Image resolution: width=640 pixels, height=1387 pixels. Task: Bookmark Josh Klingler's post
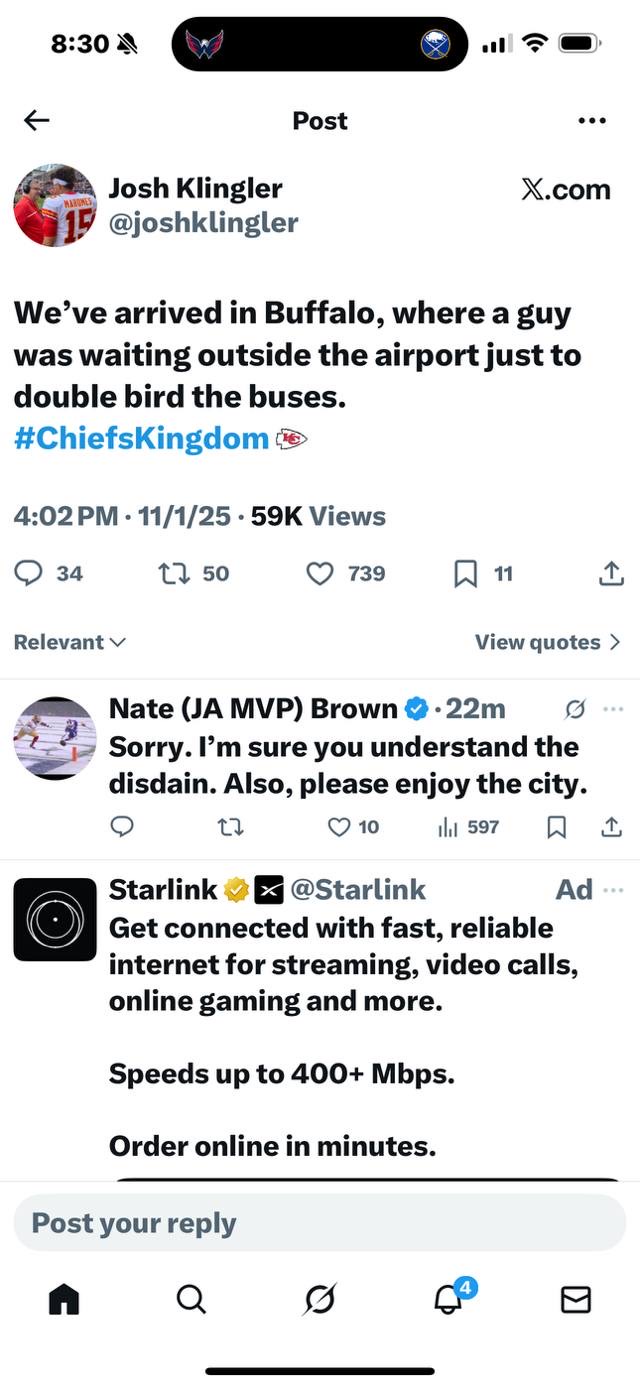click(x=466, y=573)
